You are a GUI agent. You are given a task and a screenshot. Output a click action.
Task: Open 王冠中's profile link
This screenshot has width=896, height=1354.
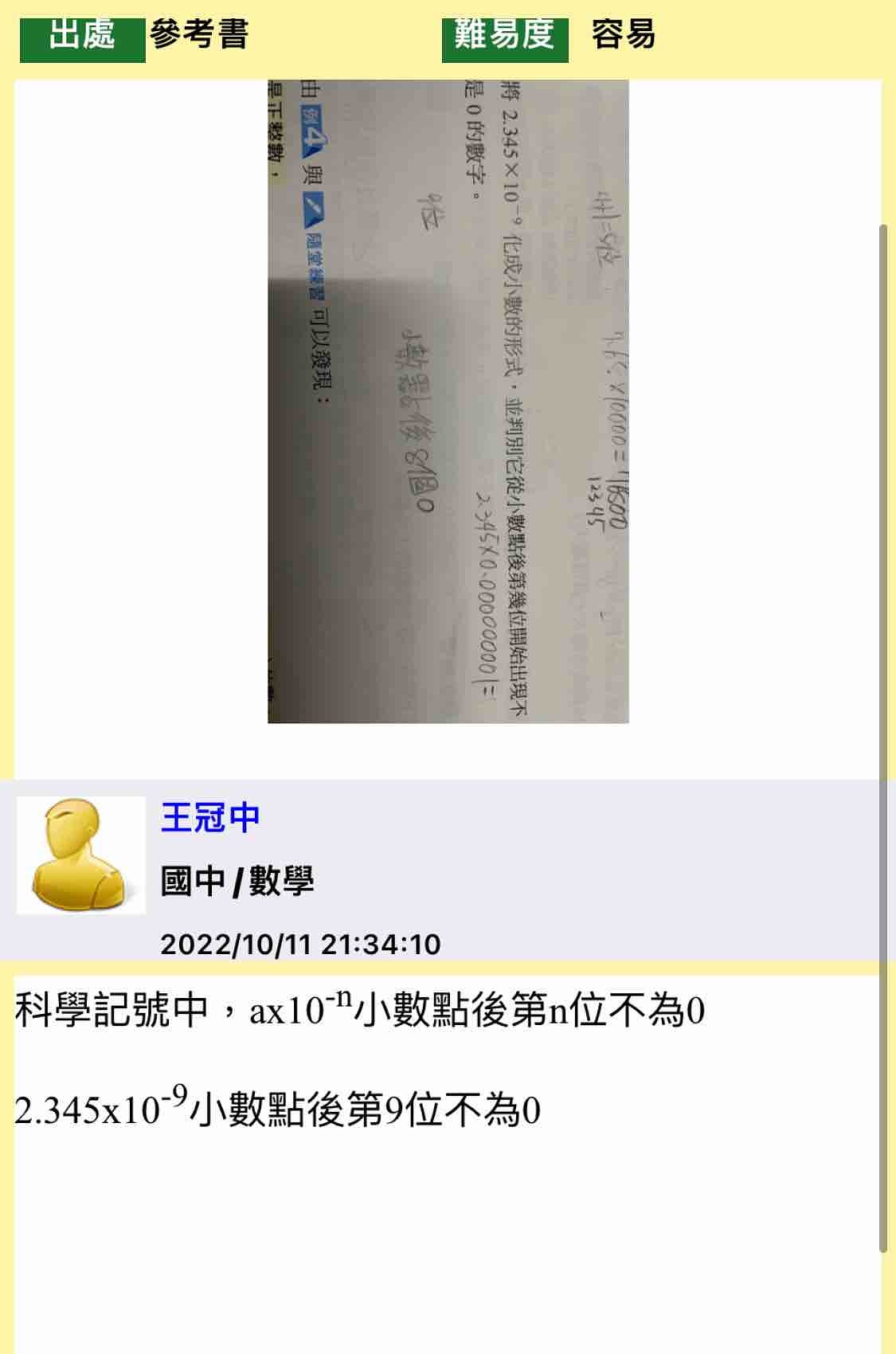[210, 817]
